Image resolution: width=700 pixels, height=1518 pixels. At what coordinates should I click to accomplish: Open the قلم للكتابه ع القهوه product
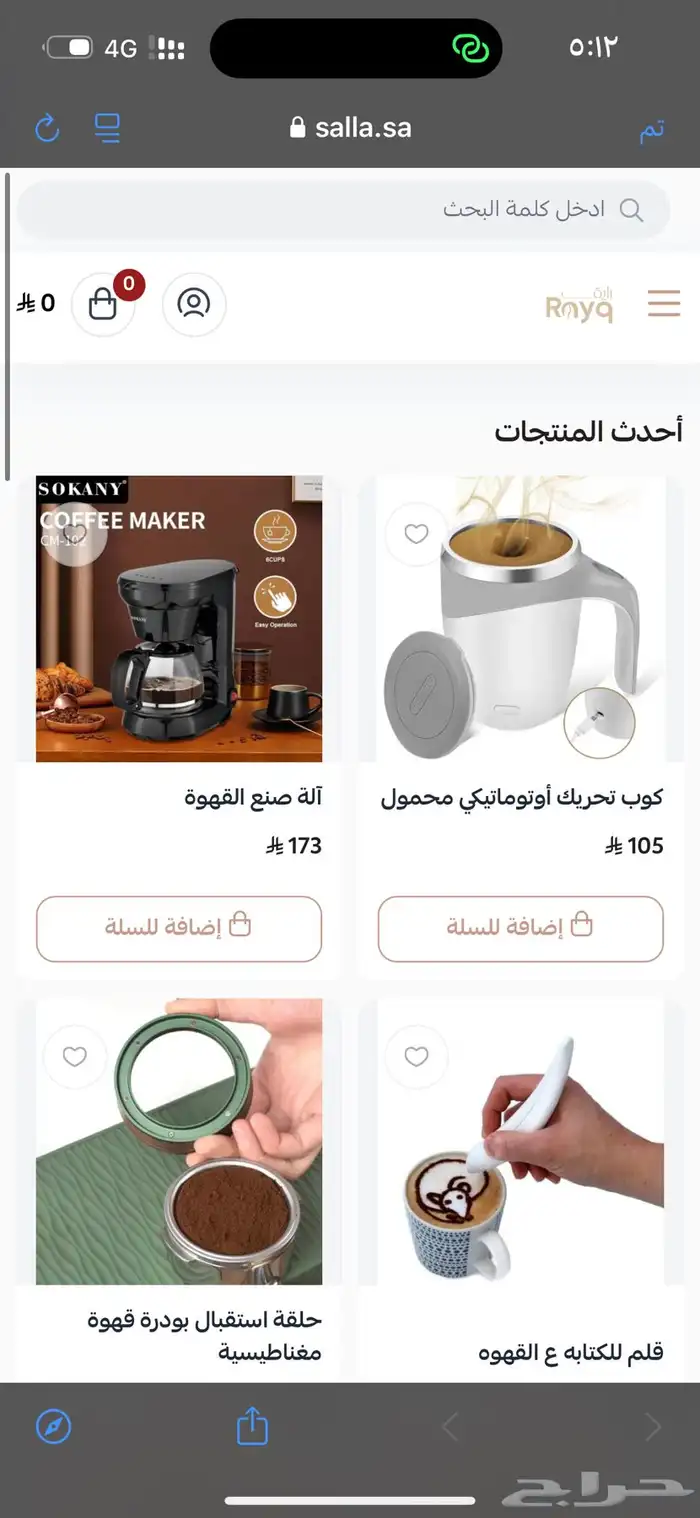tap(570, 1353)
